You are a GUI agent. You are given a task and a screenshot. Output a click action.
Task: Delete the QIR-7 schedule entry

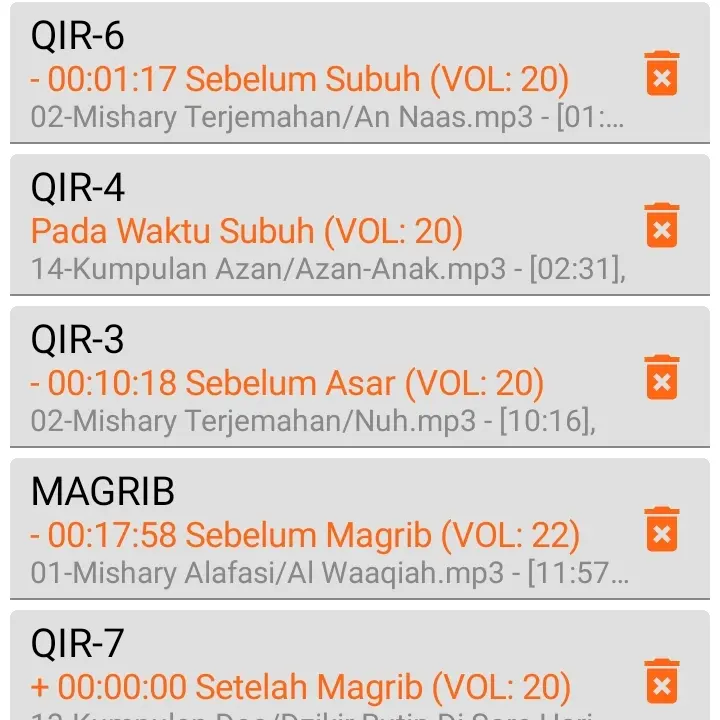tap(661, 682)
